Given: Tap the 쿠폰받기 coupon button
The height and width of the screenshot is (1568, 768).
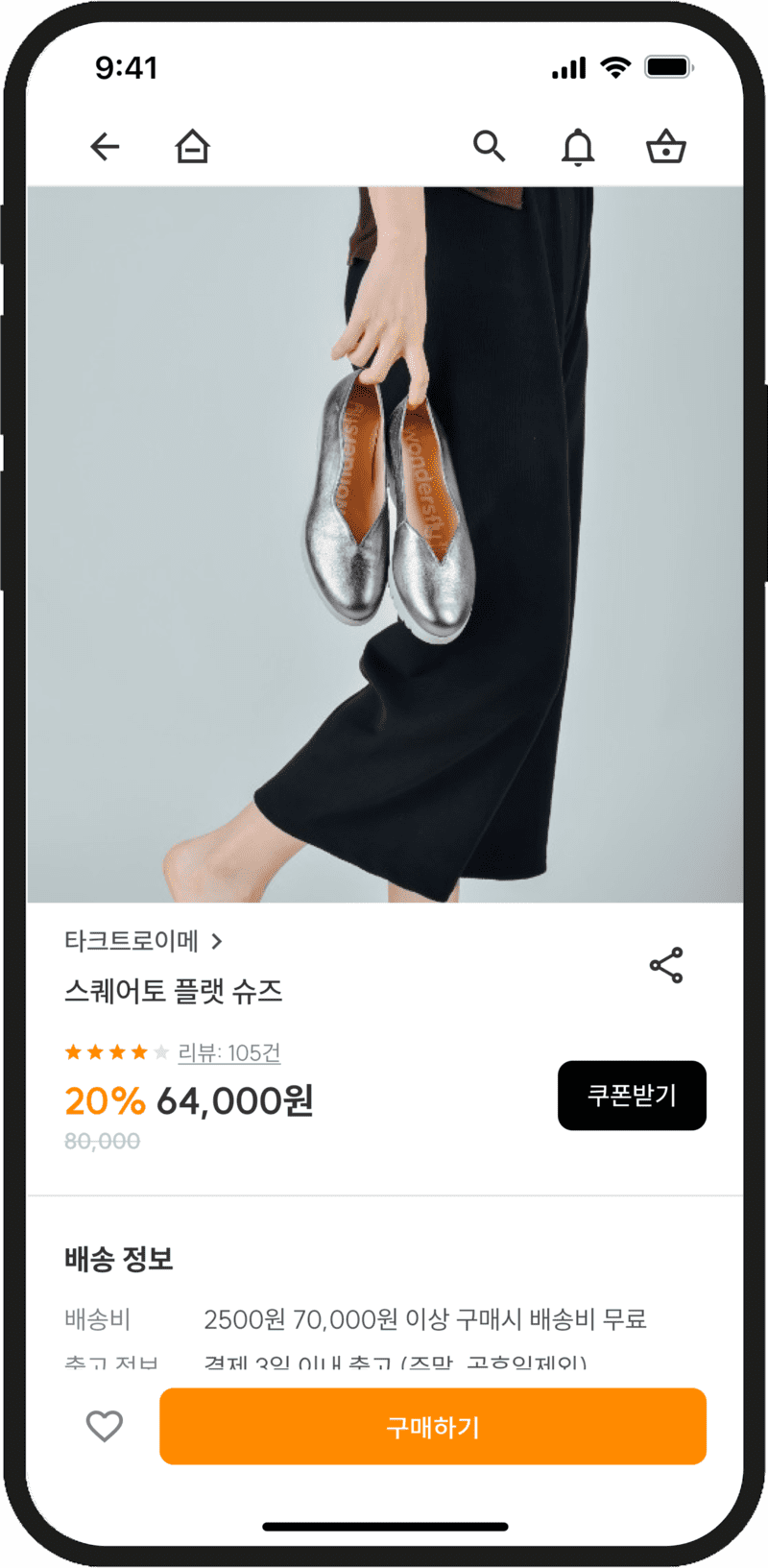Looking at the screenshot, I should click(x=632, y=1096).
